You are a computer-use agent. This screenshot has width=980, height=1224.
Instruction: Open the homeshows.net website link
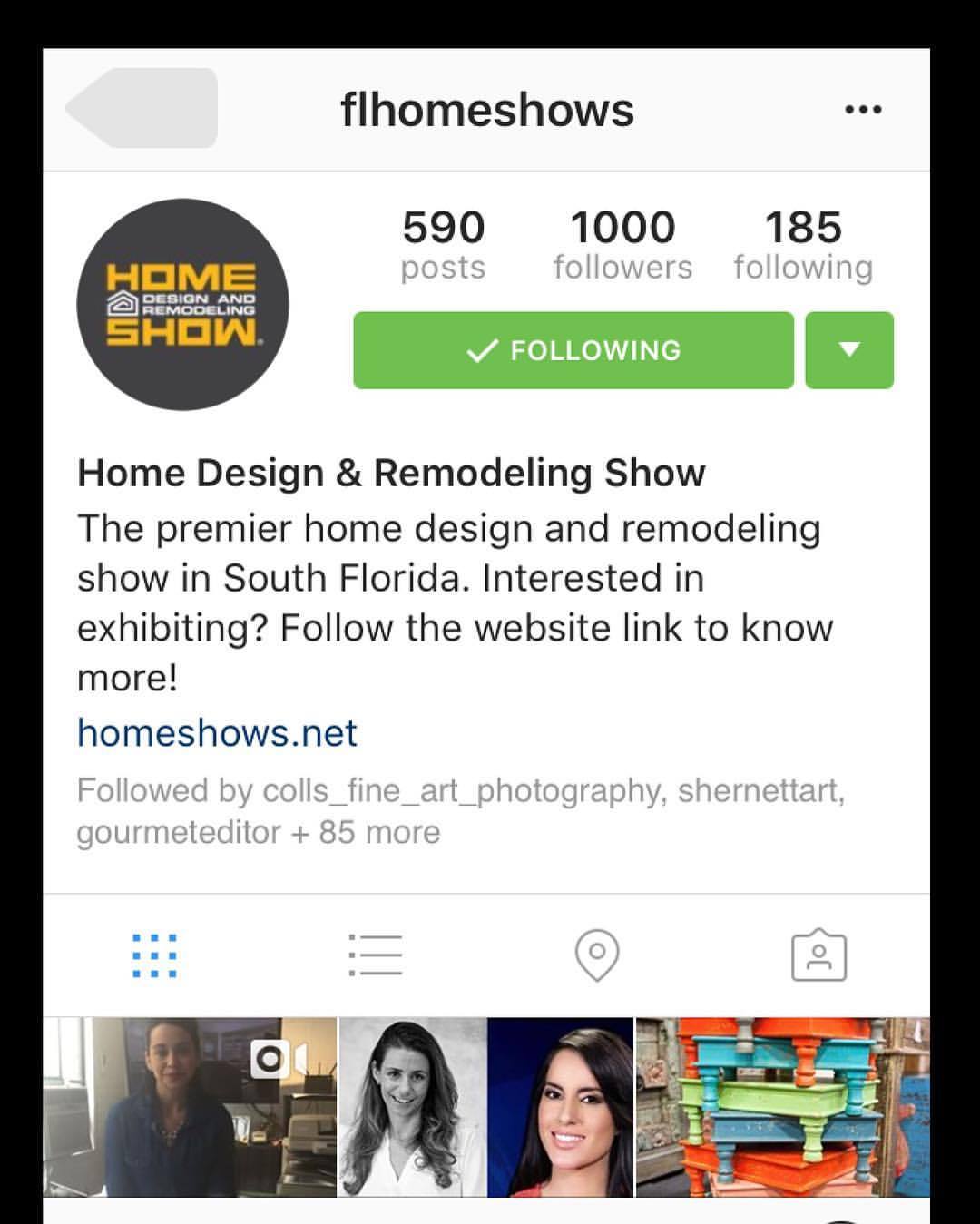pyautogui.click(x=217, y=733)
